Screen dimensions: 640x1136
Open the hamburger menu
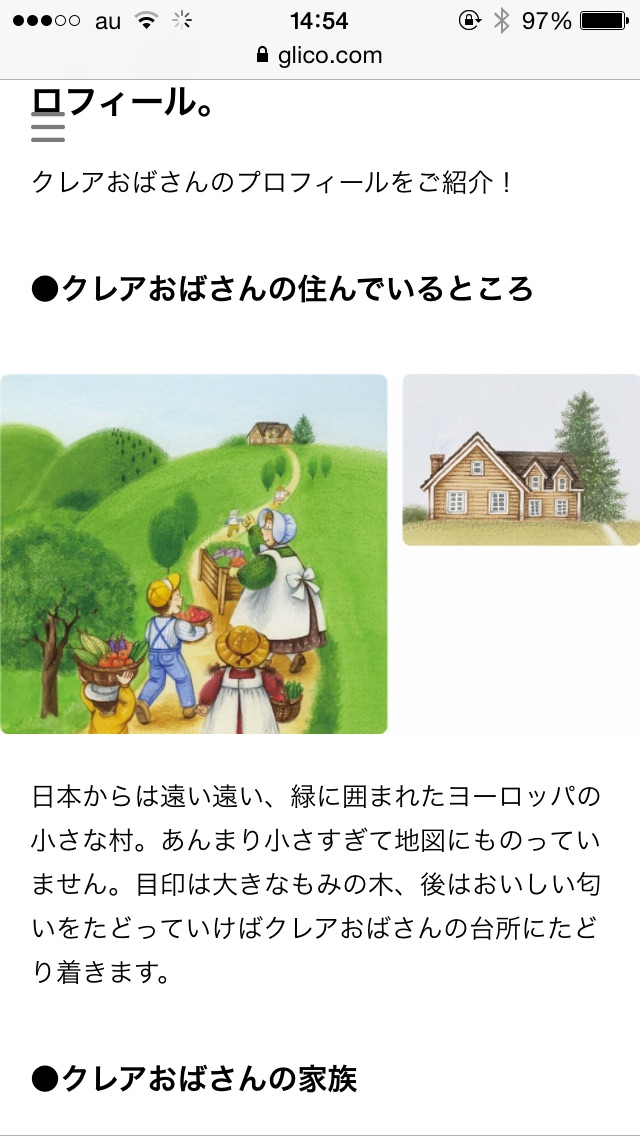click(x=48, y=127)
